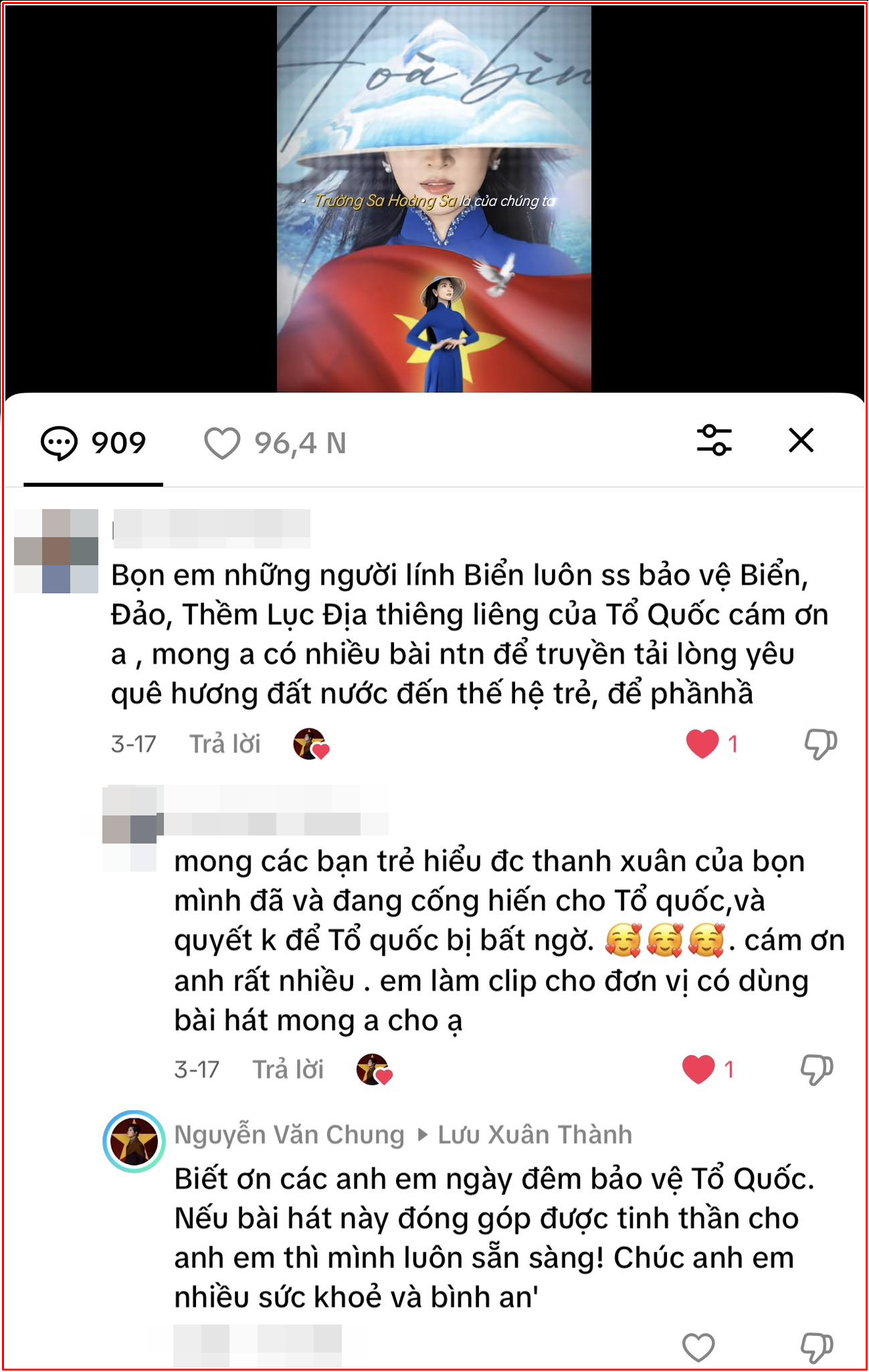Viewport: 869px width, 1372px height.
Task: Like the comment starting "mong các bạn trẻ"
Action: point(698,1069)
